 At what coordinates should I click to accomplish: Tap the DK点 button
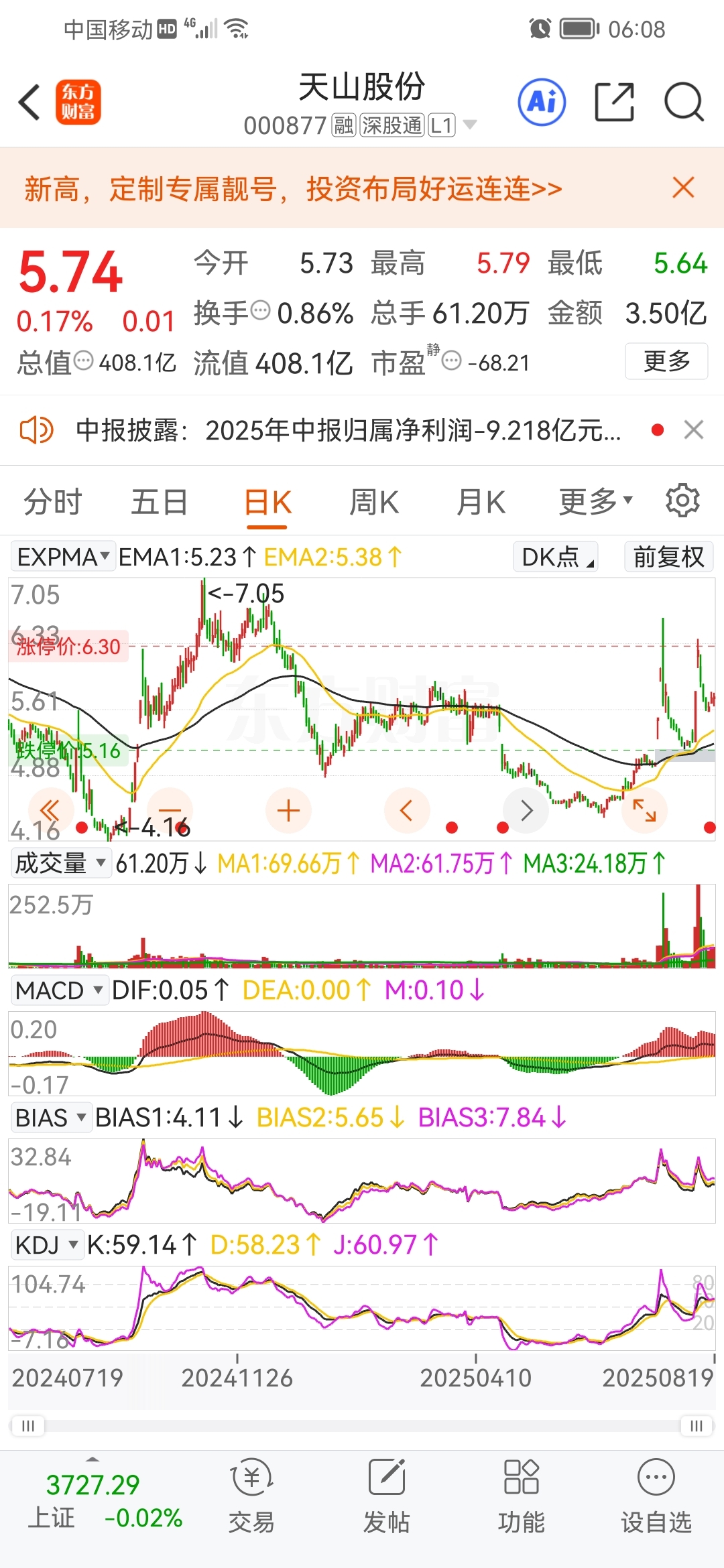pos(556,557)
